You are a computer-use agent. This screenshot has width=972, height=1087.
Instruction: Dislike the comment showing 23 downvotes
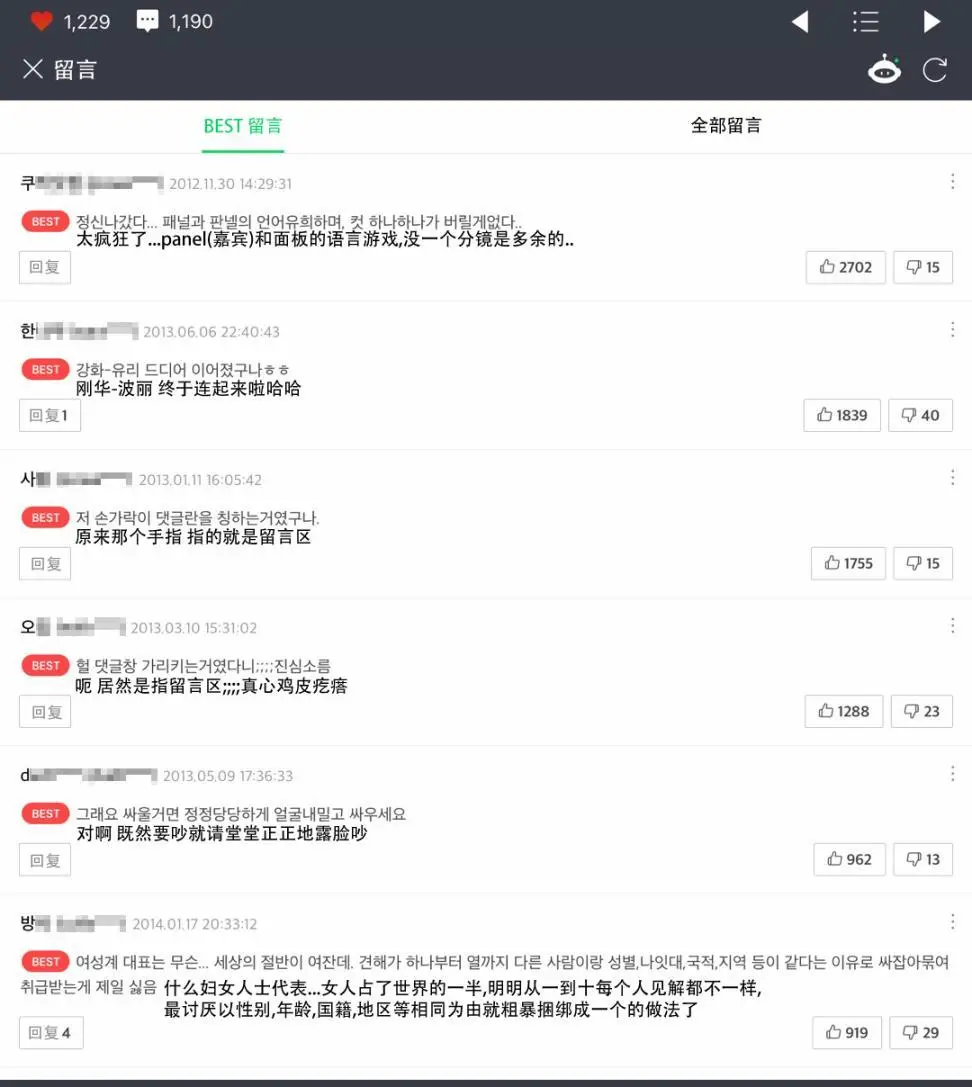tap(921, 711)
